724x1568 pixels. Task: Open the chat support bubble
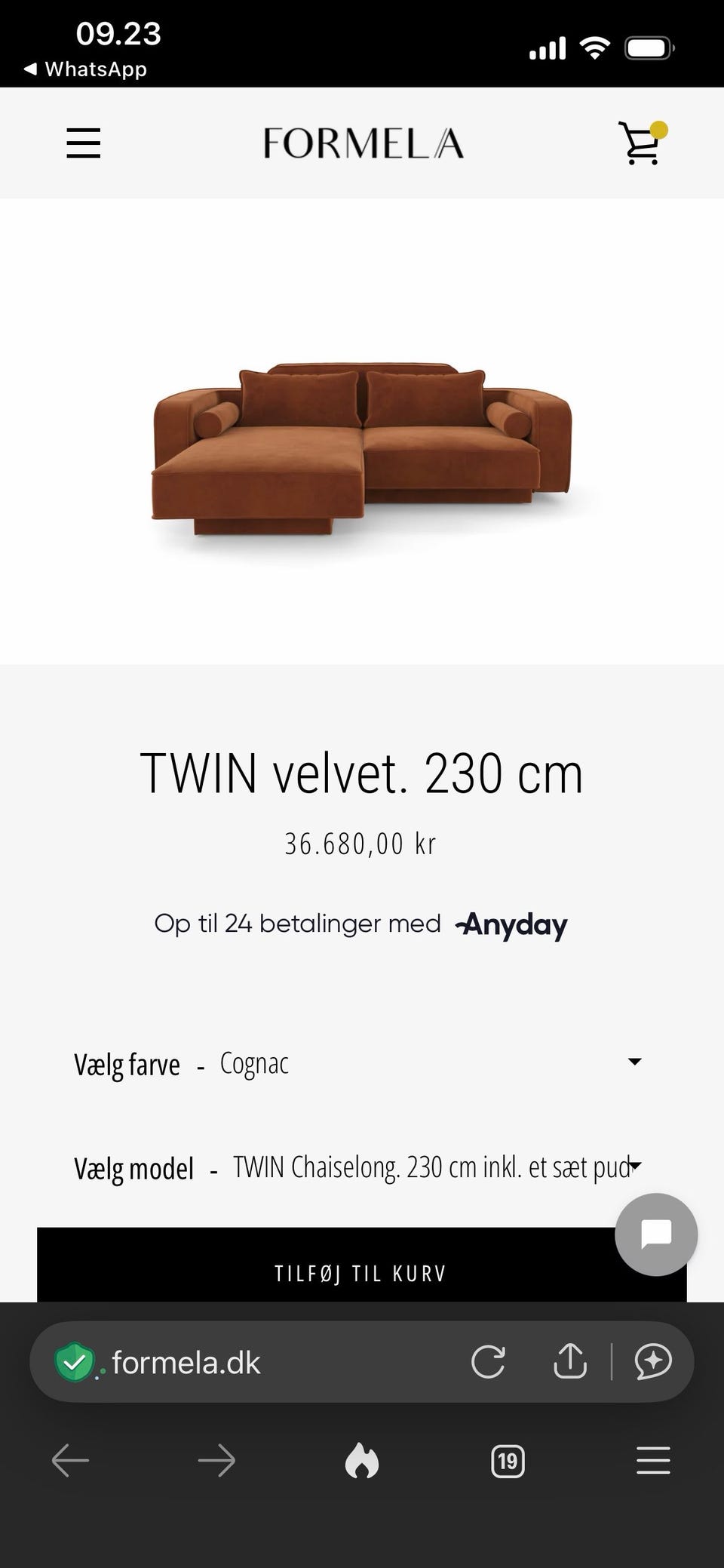pyautogui.click(x=656, y=1234)
